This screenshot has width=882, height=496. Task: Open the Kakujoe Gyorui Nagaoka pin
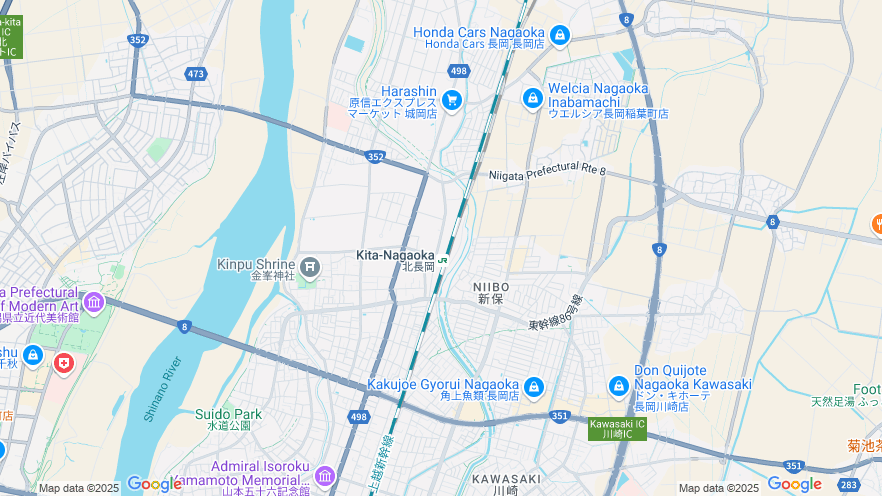point(533,386)
